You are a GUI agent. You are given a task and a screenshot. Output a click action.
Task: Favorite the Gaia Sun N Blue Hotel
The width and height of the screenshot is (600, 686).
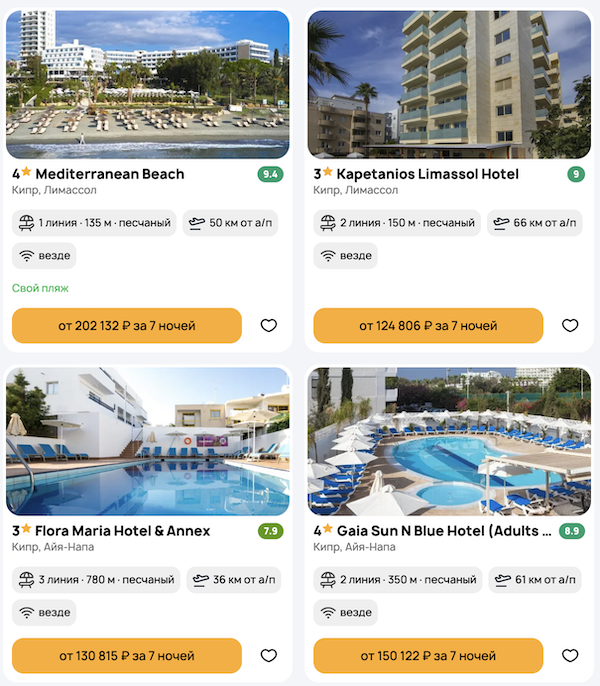coord(570,656)
